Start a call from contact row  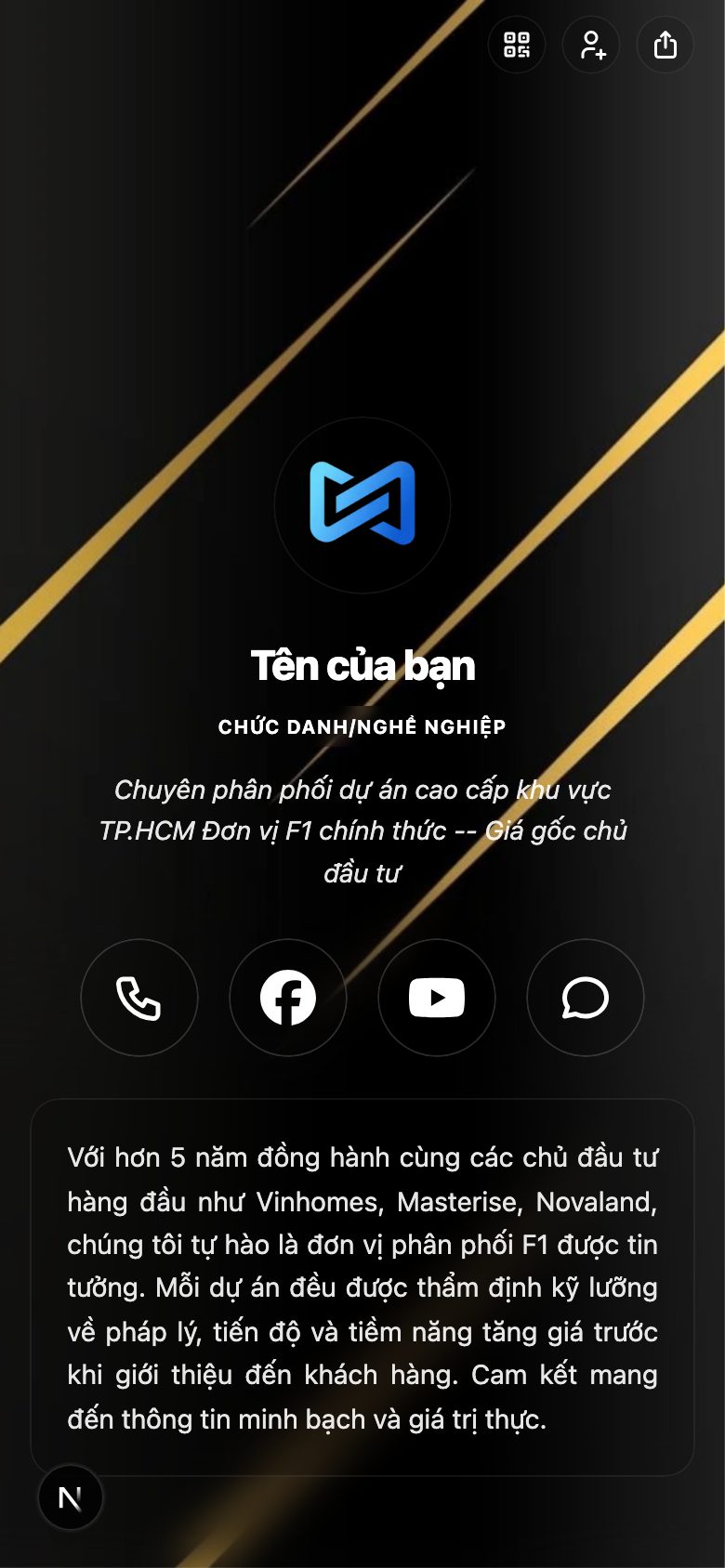click(139, 998)
